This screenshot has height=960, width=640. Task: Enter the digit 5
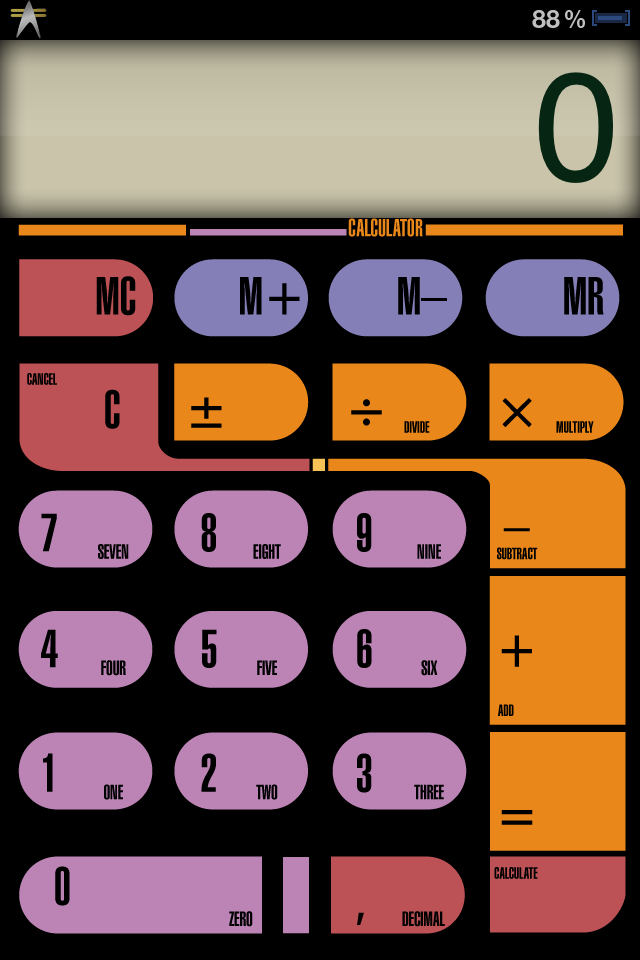241,649
